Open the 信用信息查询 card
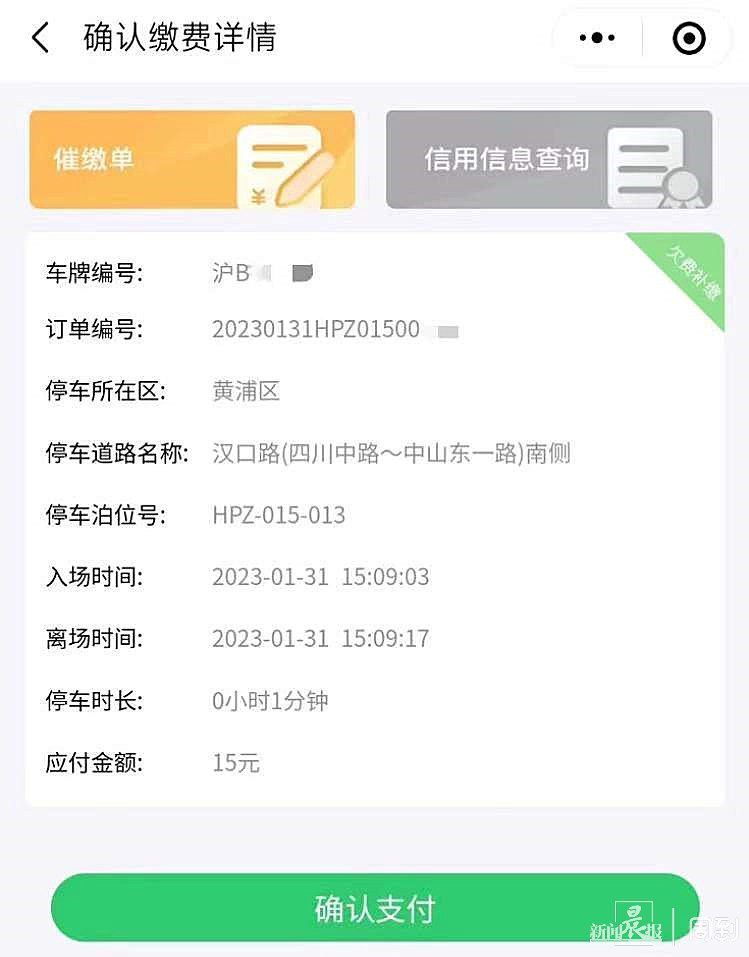 pyautogui.click(x=549, y=160)
